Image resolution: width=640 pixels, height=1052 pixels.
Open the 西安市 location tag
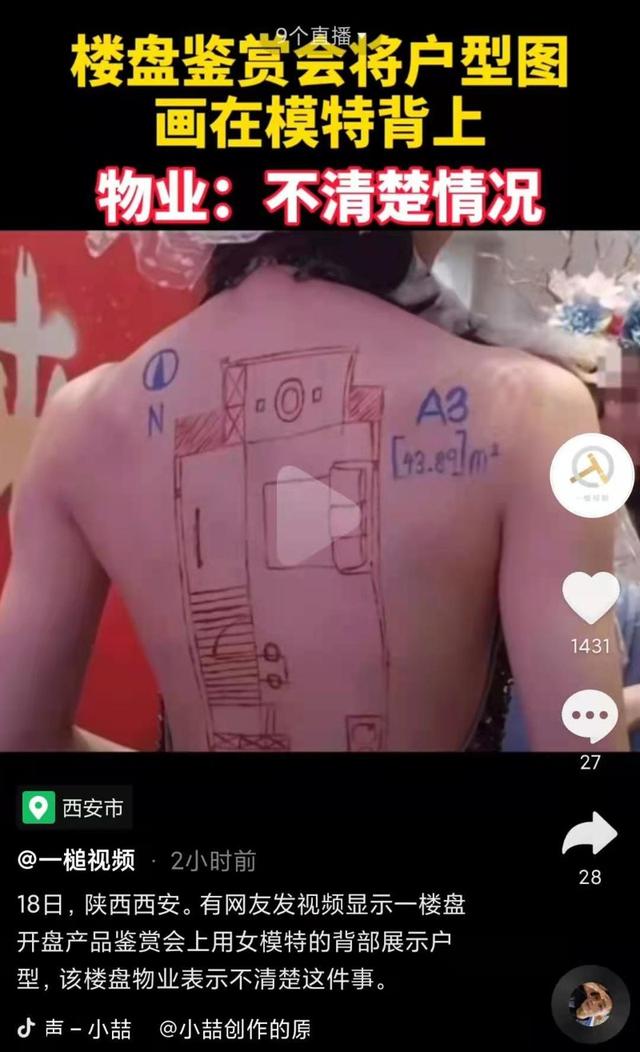click(76, 808)
